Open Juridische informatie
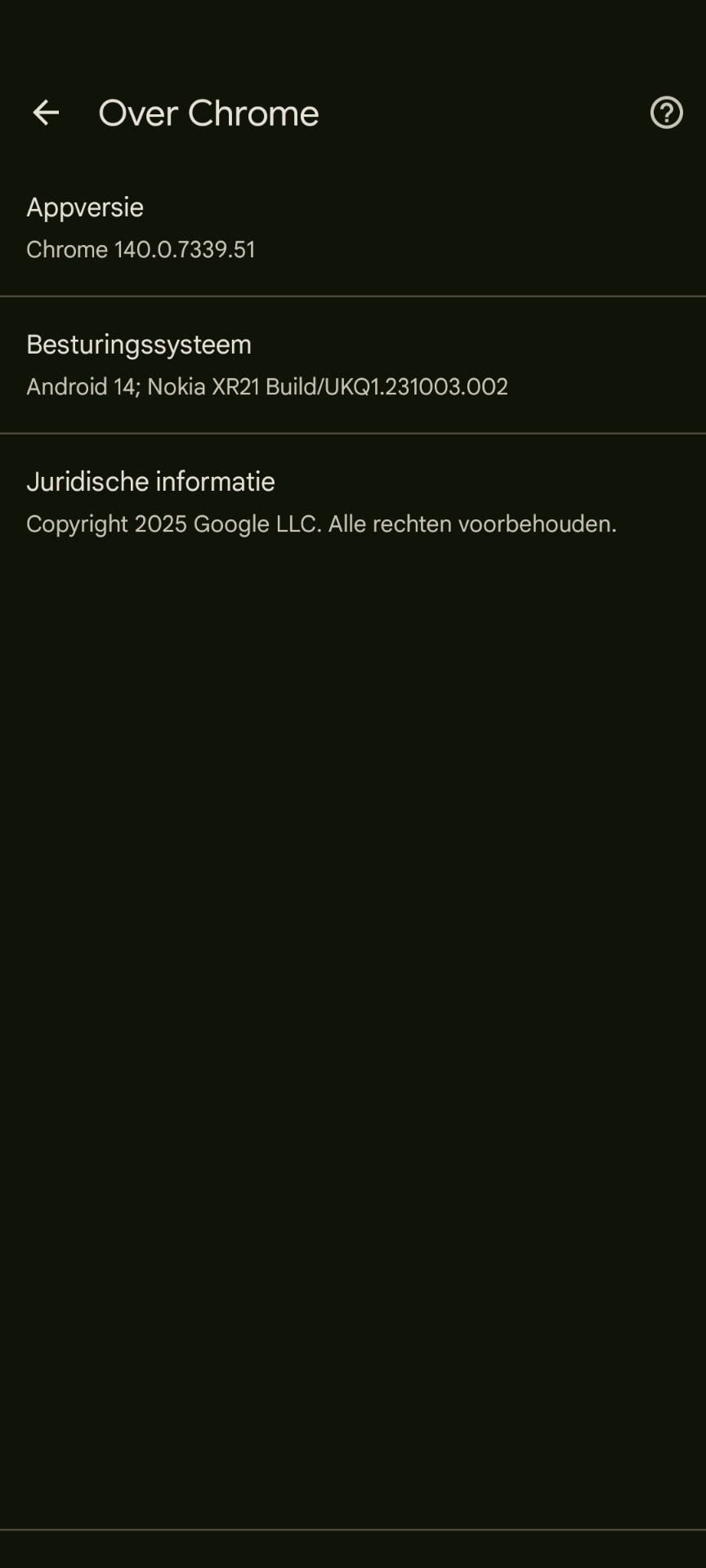The height and width of the screenshot is (1568, 706). coord(353,501)
